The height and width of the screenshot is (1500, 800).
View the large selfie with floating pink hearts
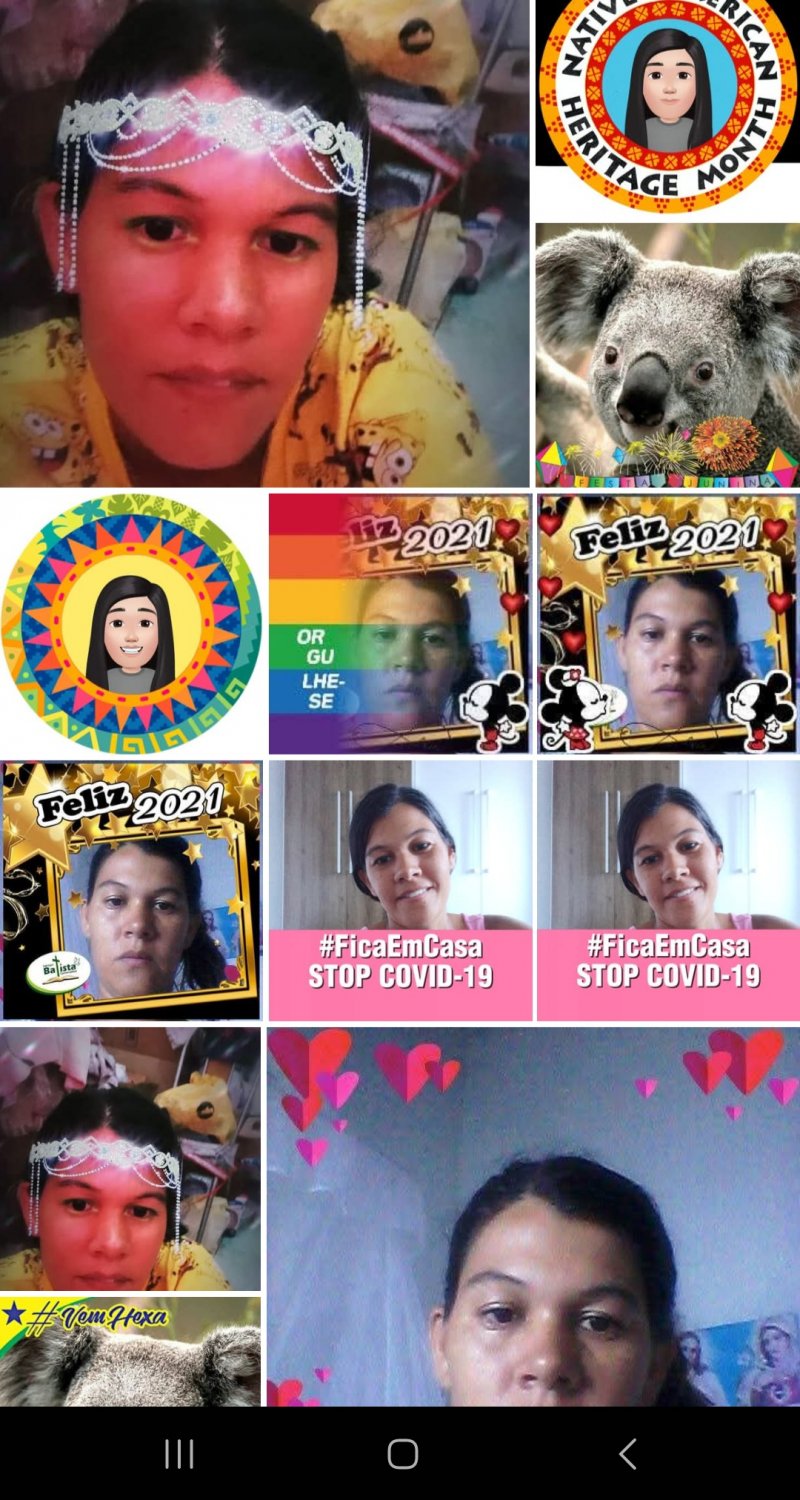(x=533, y=1216)
